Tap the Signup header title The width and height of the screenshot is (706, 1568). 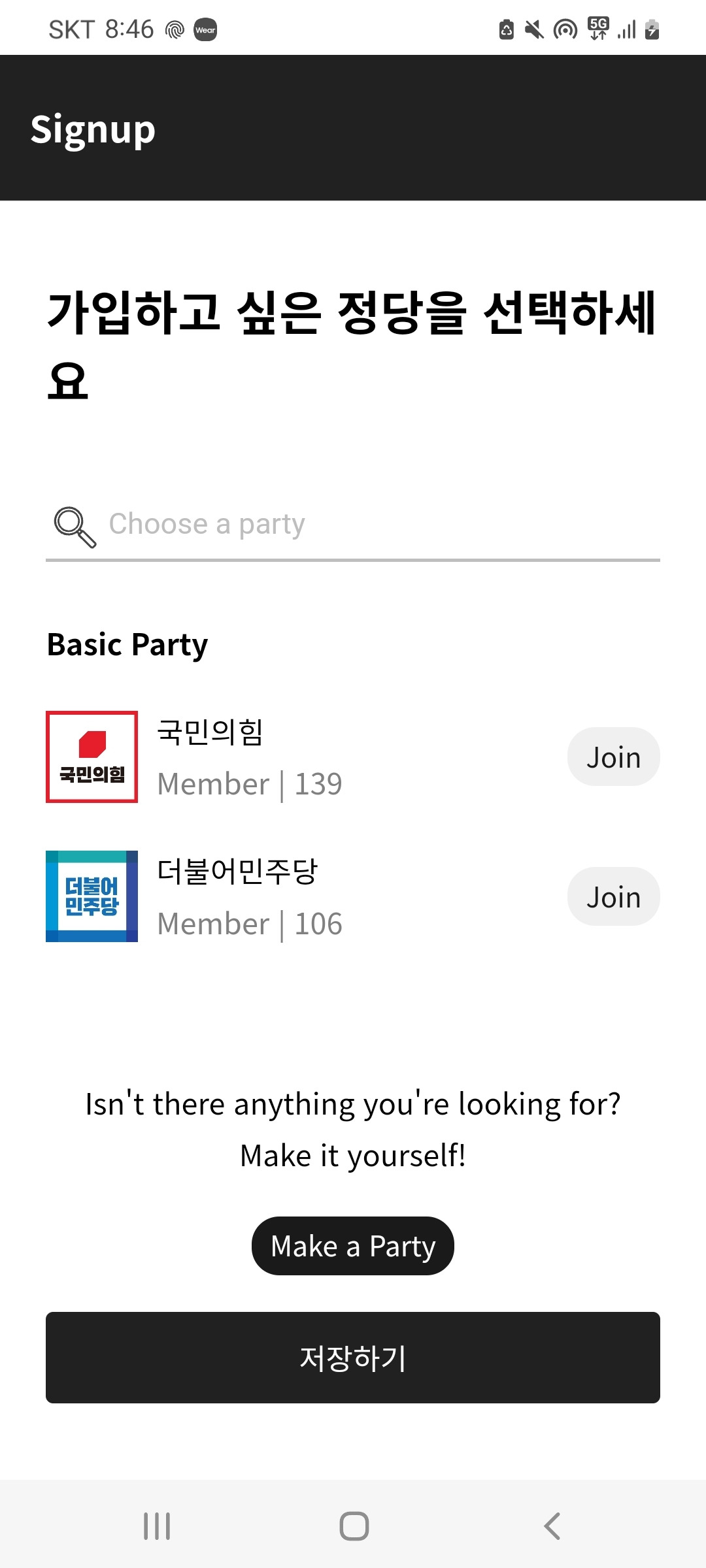(x=93, y=129)
